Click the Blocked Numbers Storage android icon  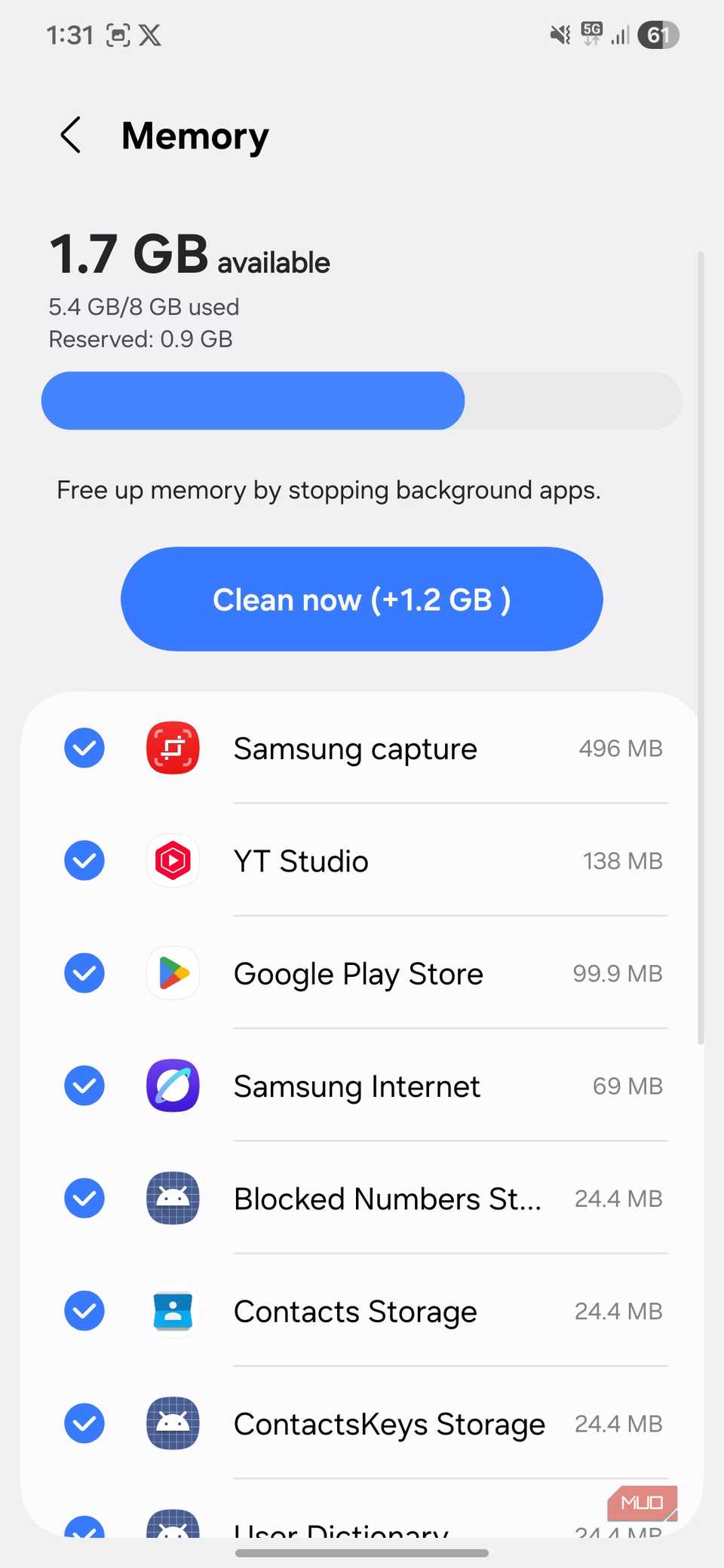(x=173, y=1199)
